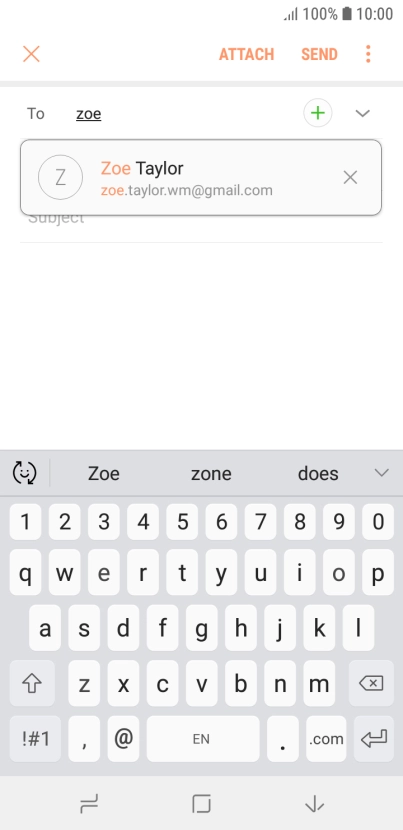Viewport: 403px width, 830px height.
Task: Expand more keyboard word suggestions
Action: [381, 473]
